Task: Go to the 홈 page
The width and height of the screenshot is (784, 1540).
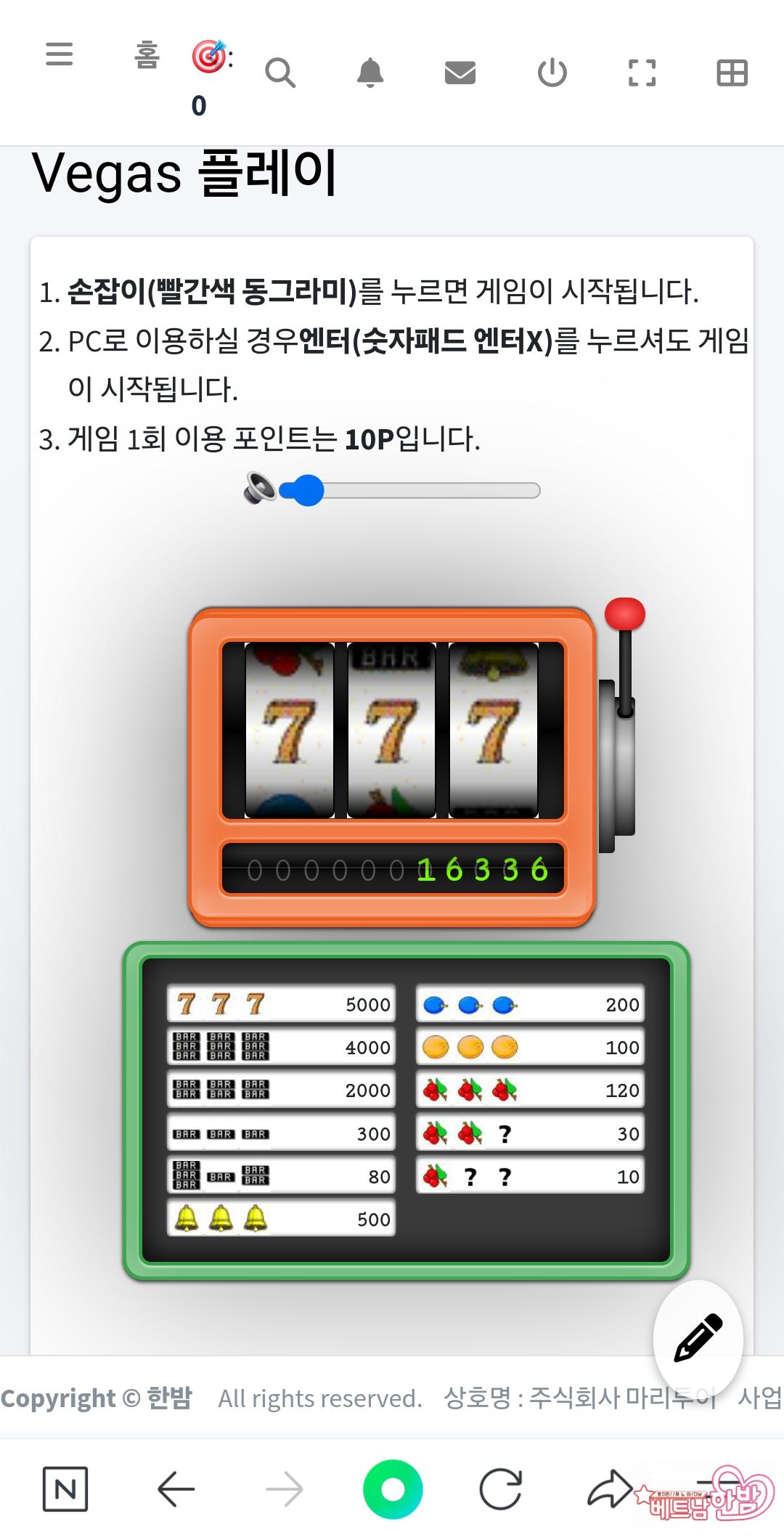Action: (x=147, y=55)
